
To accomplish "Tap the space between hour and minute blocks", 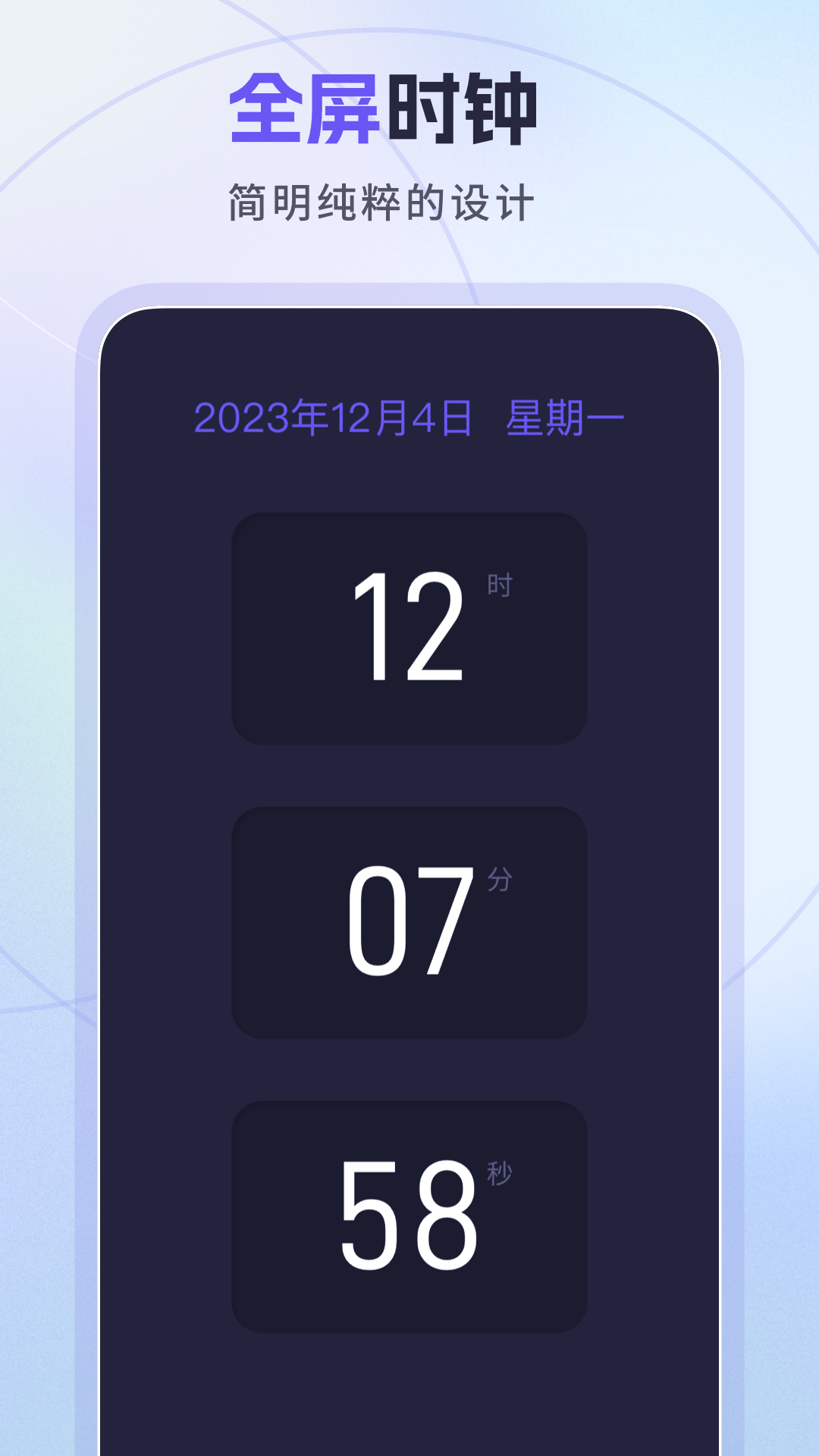I will 409,776.
